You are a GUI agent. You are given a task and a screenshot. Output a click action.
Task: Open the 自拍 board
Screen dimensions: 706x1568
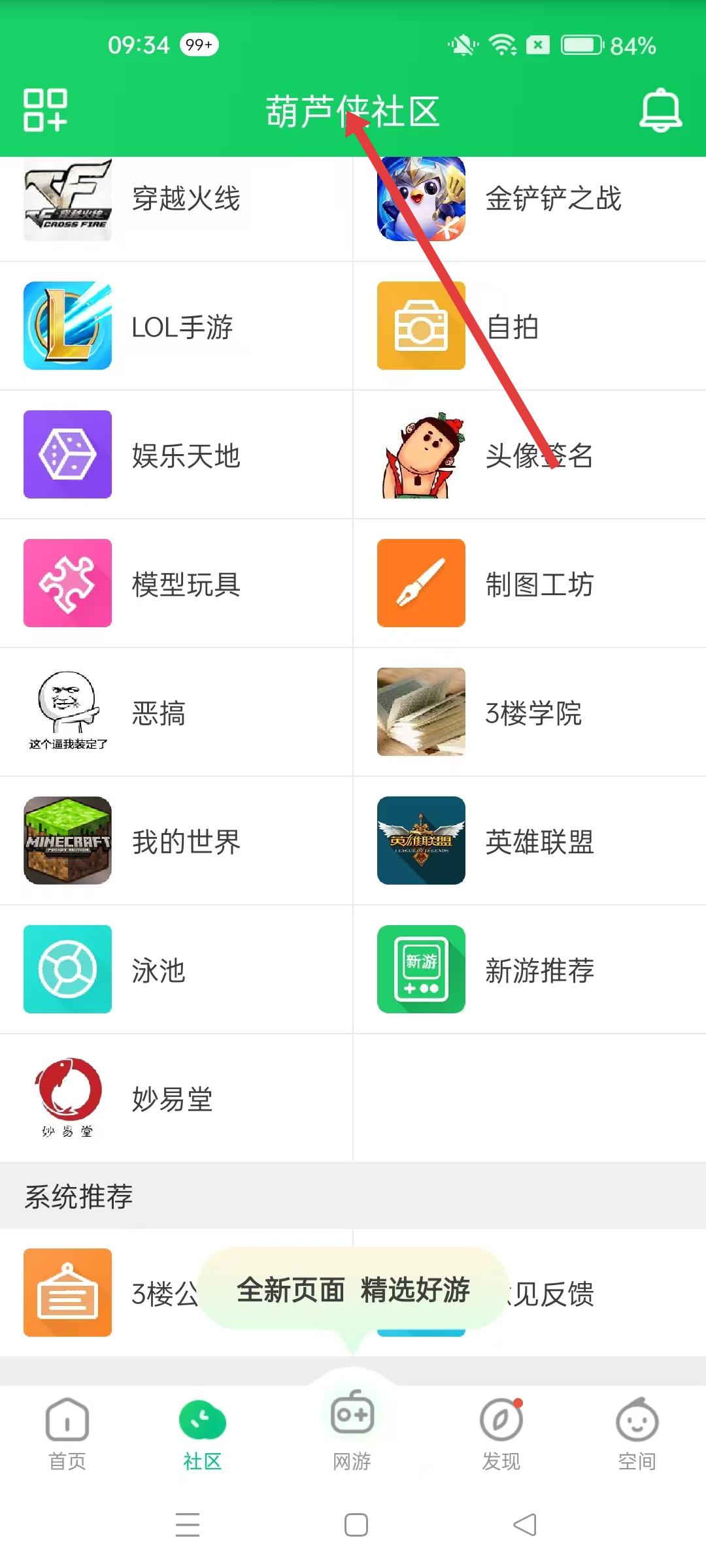coord(529,326)
